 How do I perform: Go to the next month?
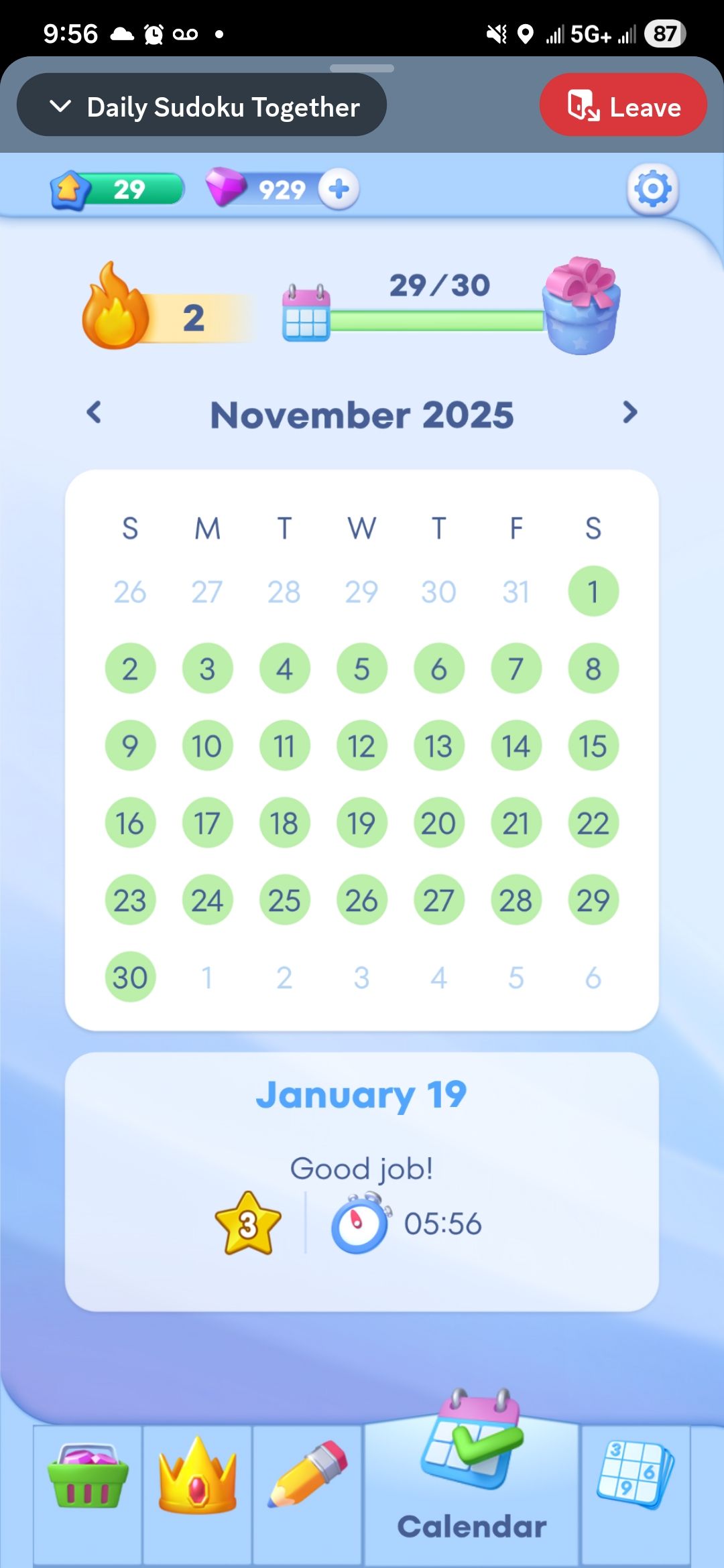pyautogui.click(x=629, y=412)
